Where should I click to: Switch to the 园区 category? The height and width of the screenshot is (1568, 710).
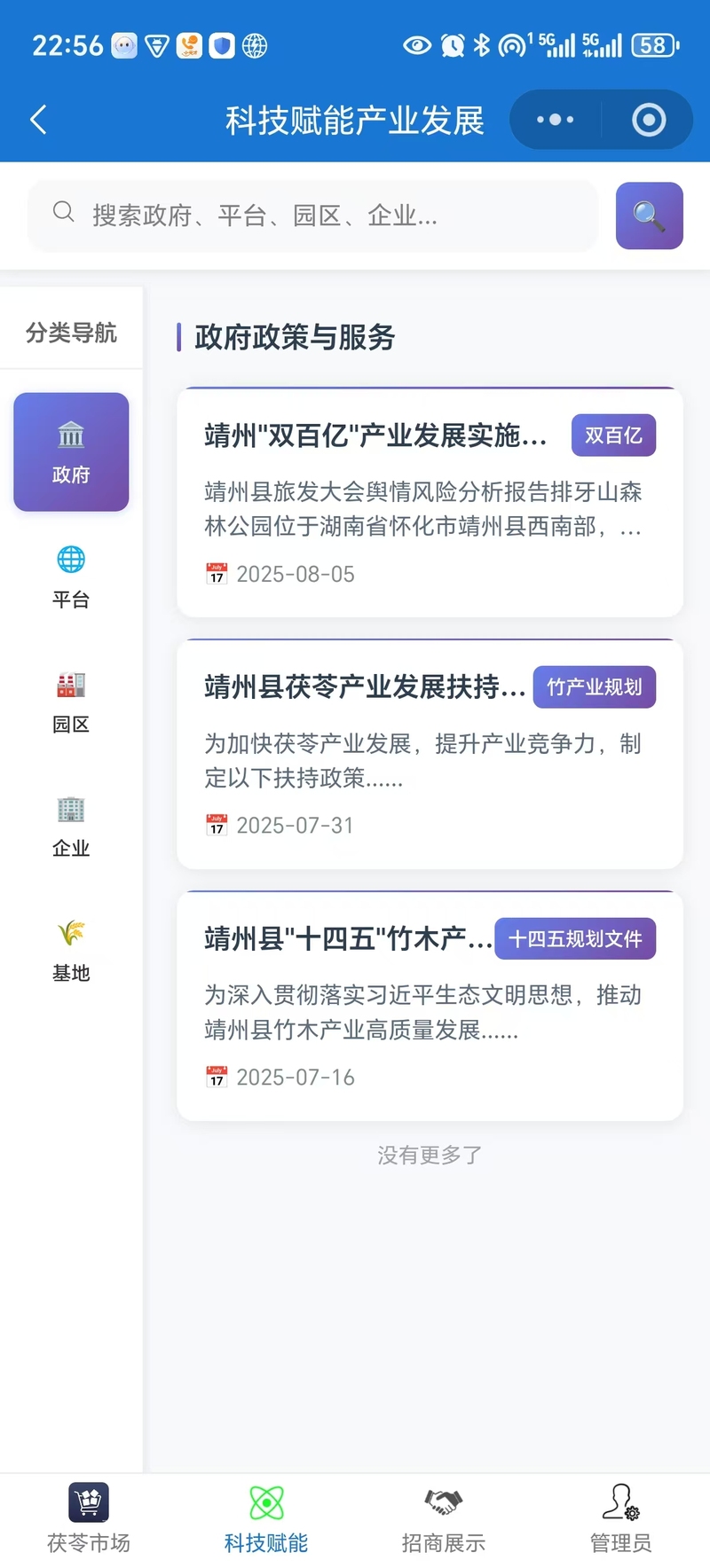coord(71,702)
